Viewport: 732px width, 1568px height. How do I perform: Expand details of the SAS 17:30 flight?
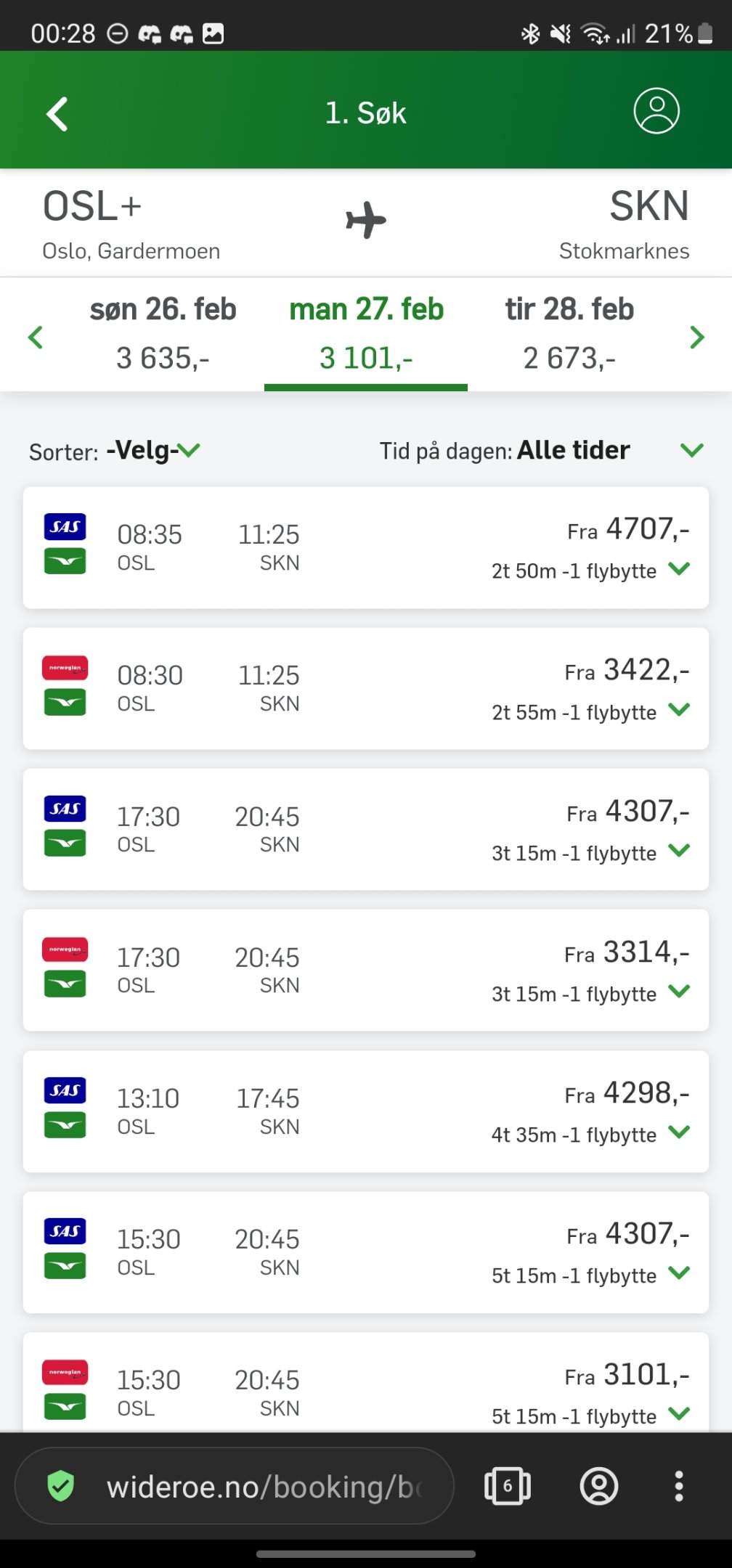679,850
